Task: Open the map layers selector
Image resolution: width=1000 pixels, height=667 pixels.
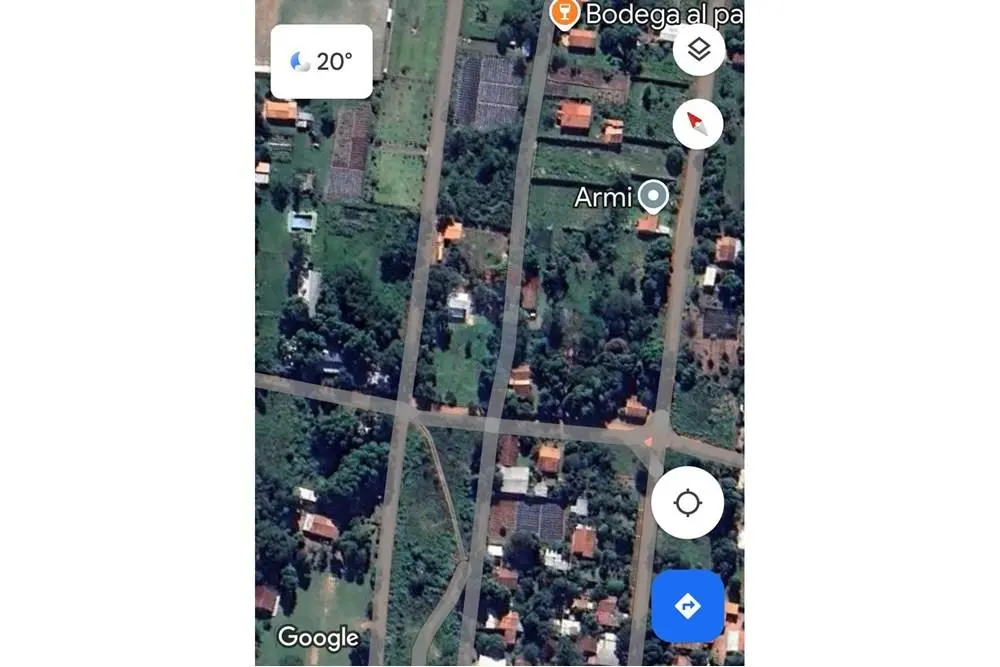Action: pyautogui.click(x=698, y=49)
